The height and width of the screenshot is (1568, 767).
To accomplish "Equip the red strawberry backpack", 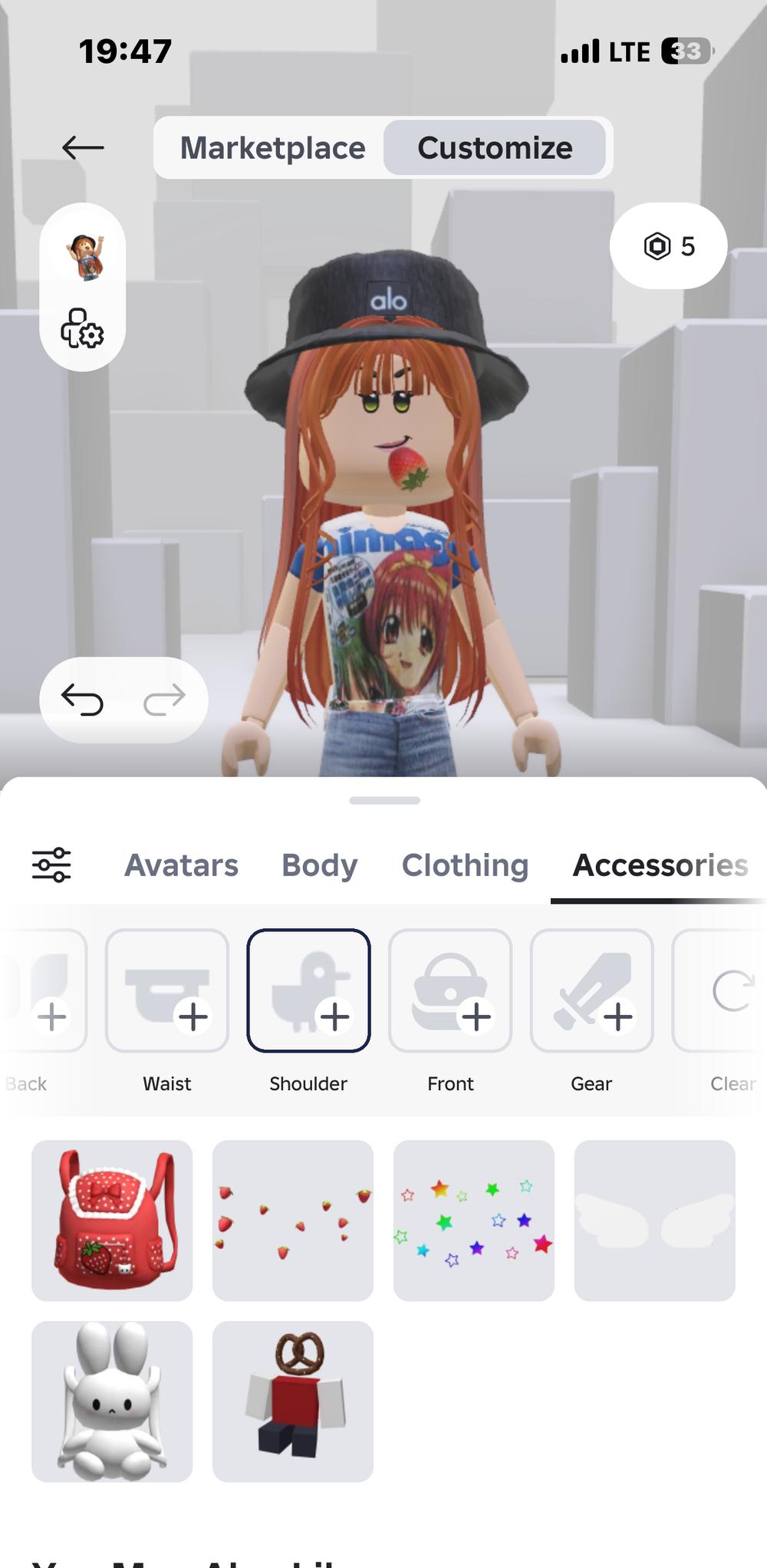I will tap(112, 1220).
